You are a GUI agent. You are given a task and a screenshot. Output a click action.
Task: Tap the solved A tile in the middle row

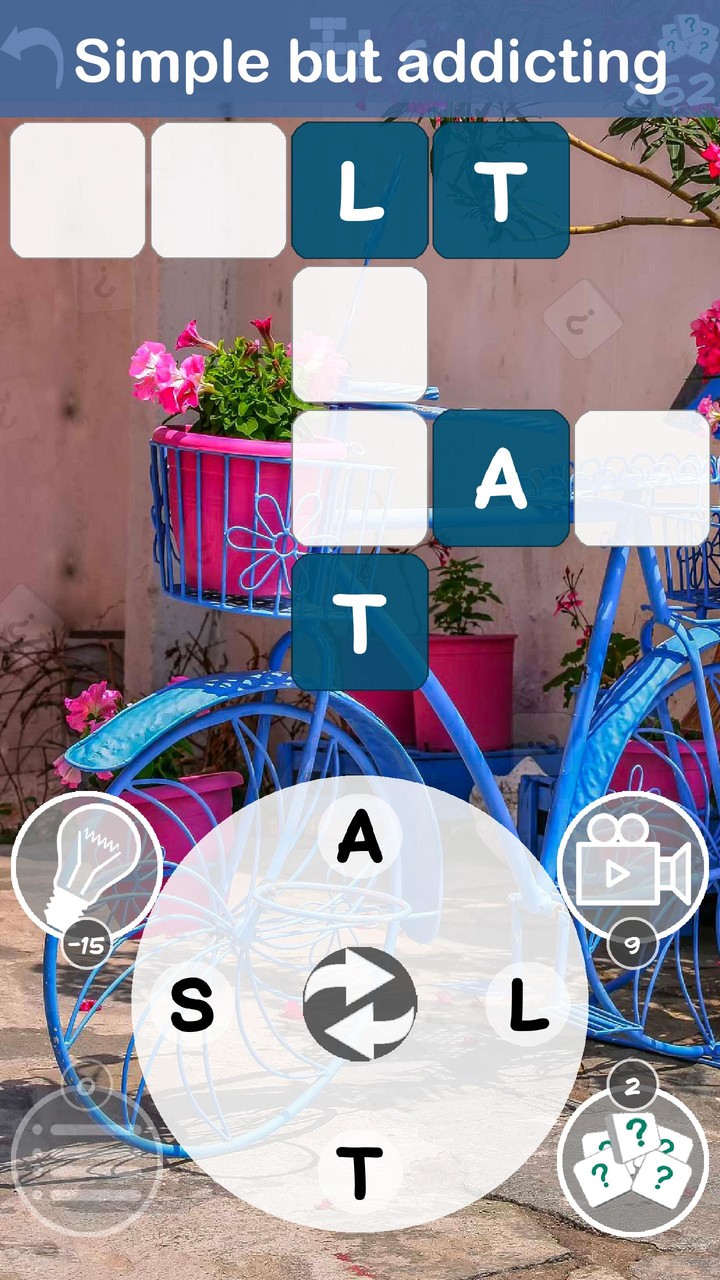pyautogui.click(x=502, y=478)
